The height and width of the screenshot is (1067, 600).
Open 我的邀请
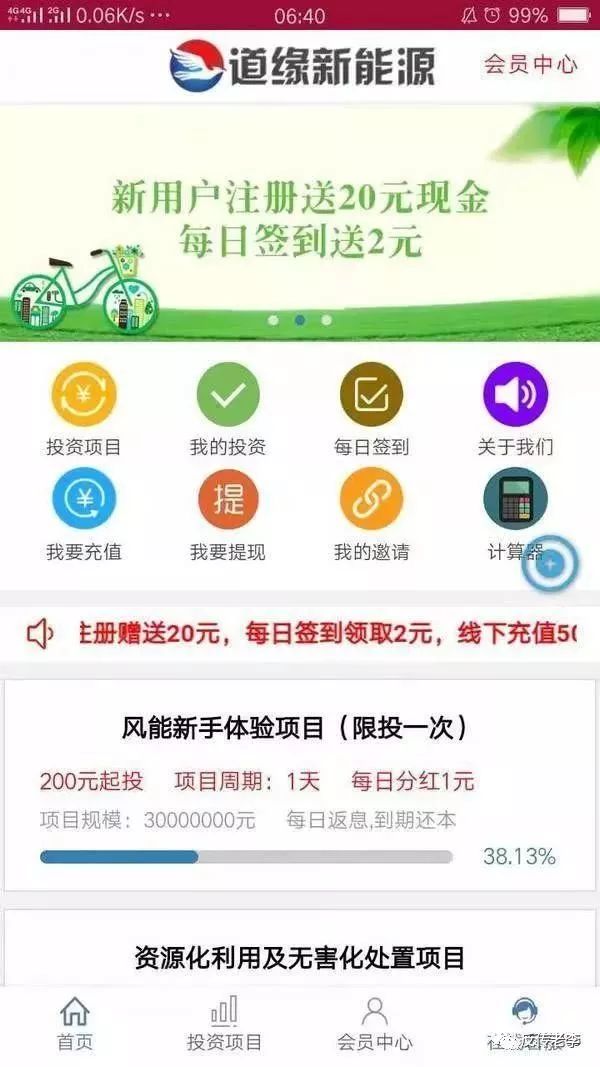pos(371,500)
